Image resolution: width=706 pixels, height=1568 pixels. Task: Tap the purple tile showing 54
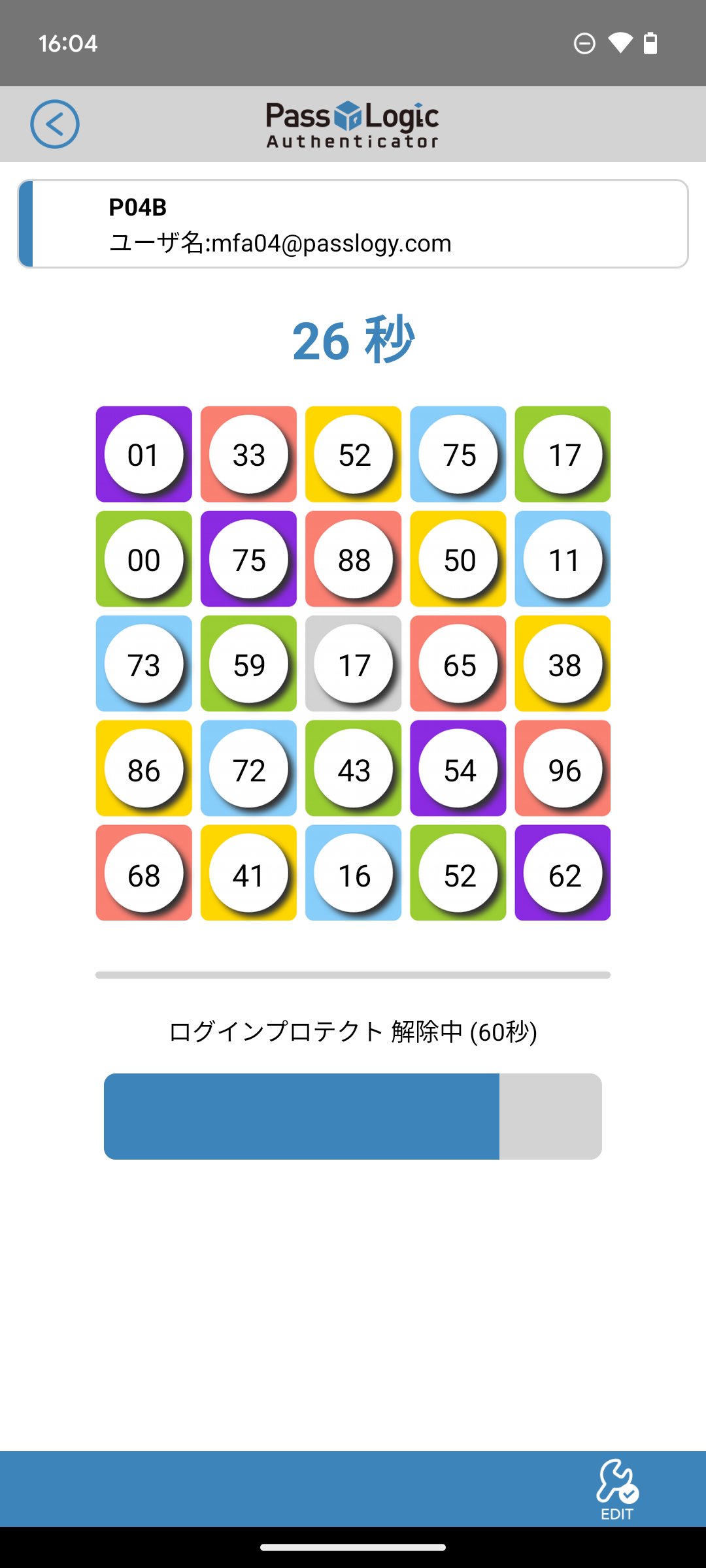pyautogui.click(x=458, y=768)
